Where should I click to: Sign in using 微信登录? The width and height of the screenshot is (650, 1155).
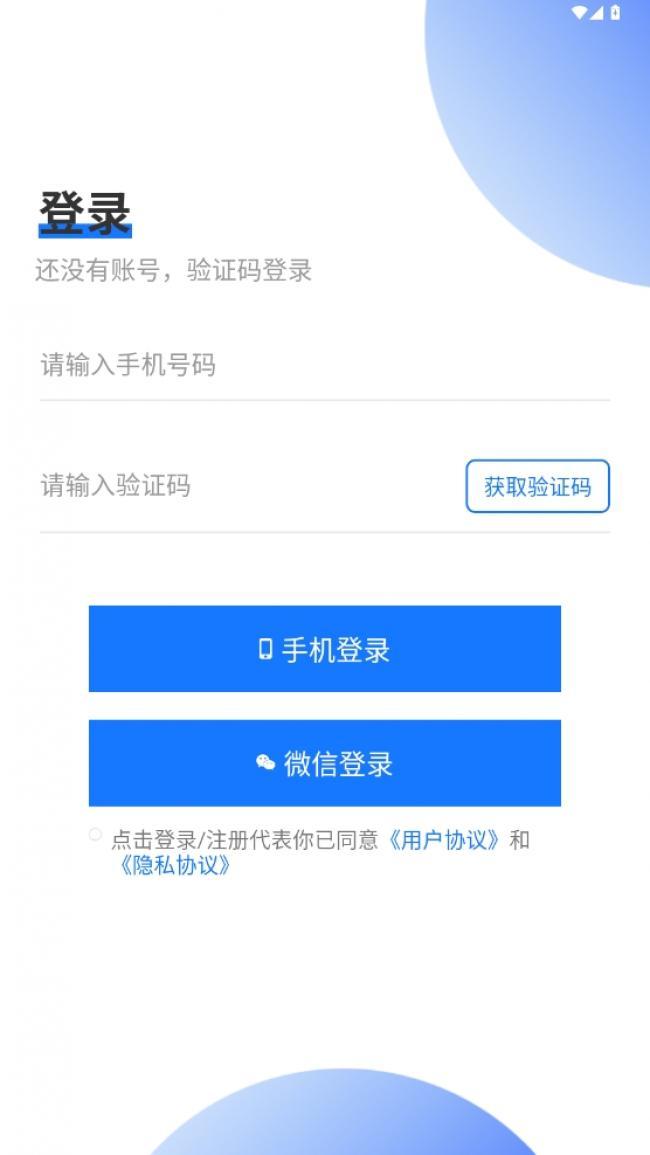tap(324, 763)
